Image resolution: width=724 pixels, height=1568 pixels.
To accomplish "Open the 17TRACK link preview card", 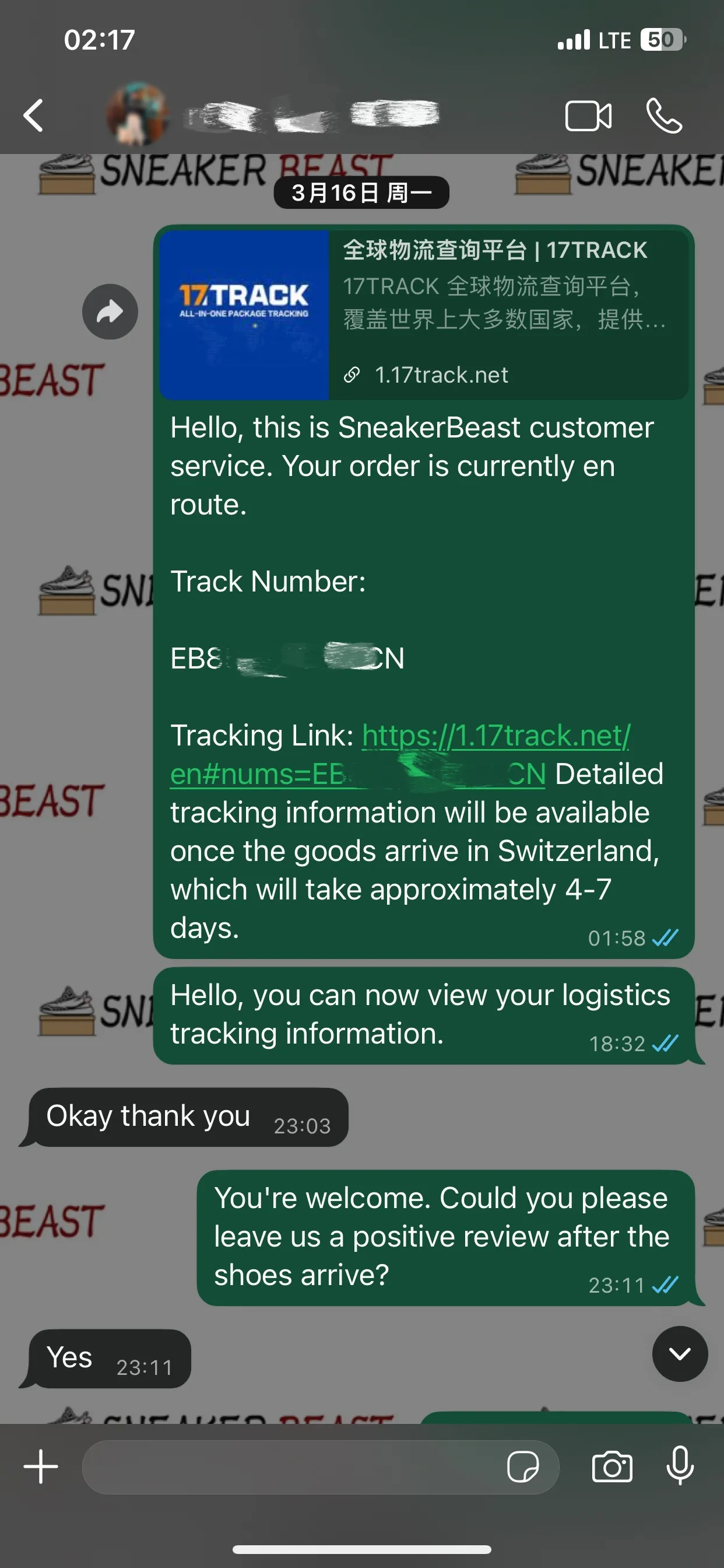I will click(423, 314).
